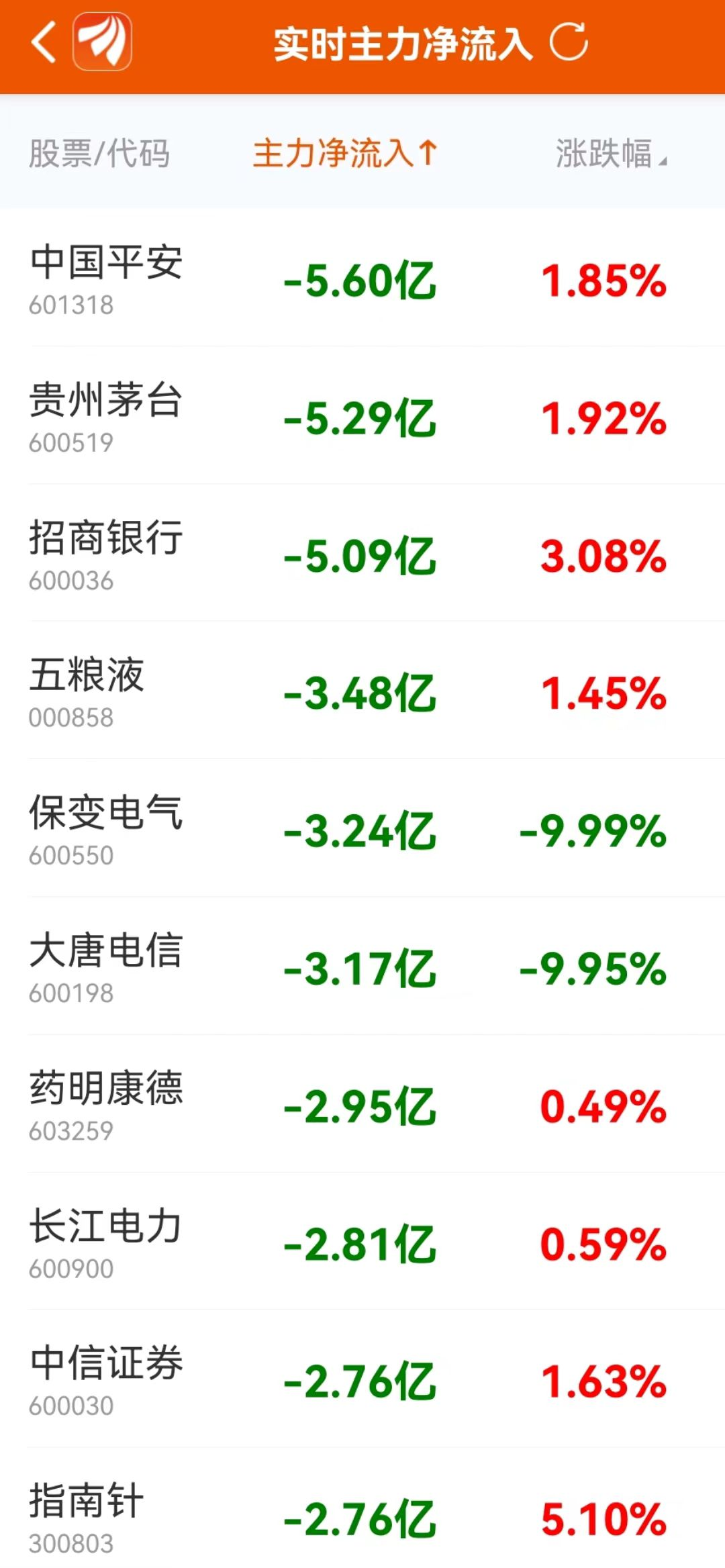
Task: Select the 长江电力 600900 row
Action: click(x=362, y=1243)
